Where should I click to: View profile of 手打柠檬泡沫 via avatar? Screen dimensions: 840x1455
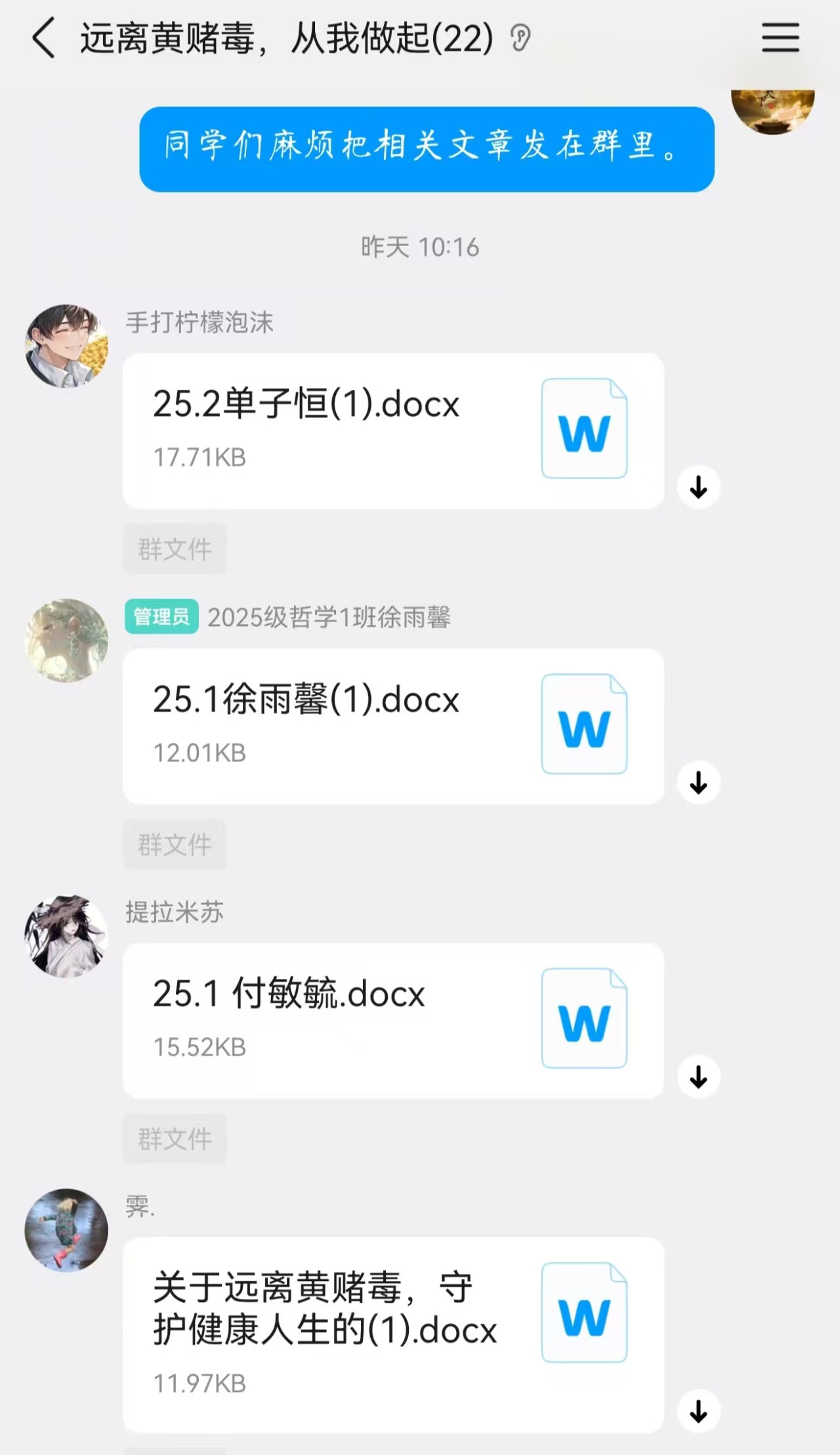click(x=66, y=346)
